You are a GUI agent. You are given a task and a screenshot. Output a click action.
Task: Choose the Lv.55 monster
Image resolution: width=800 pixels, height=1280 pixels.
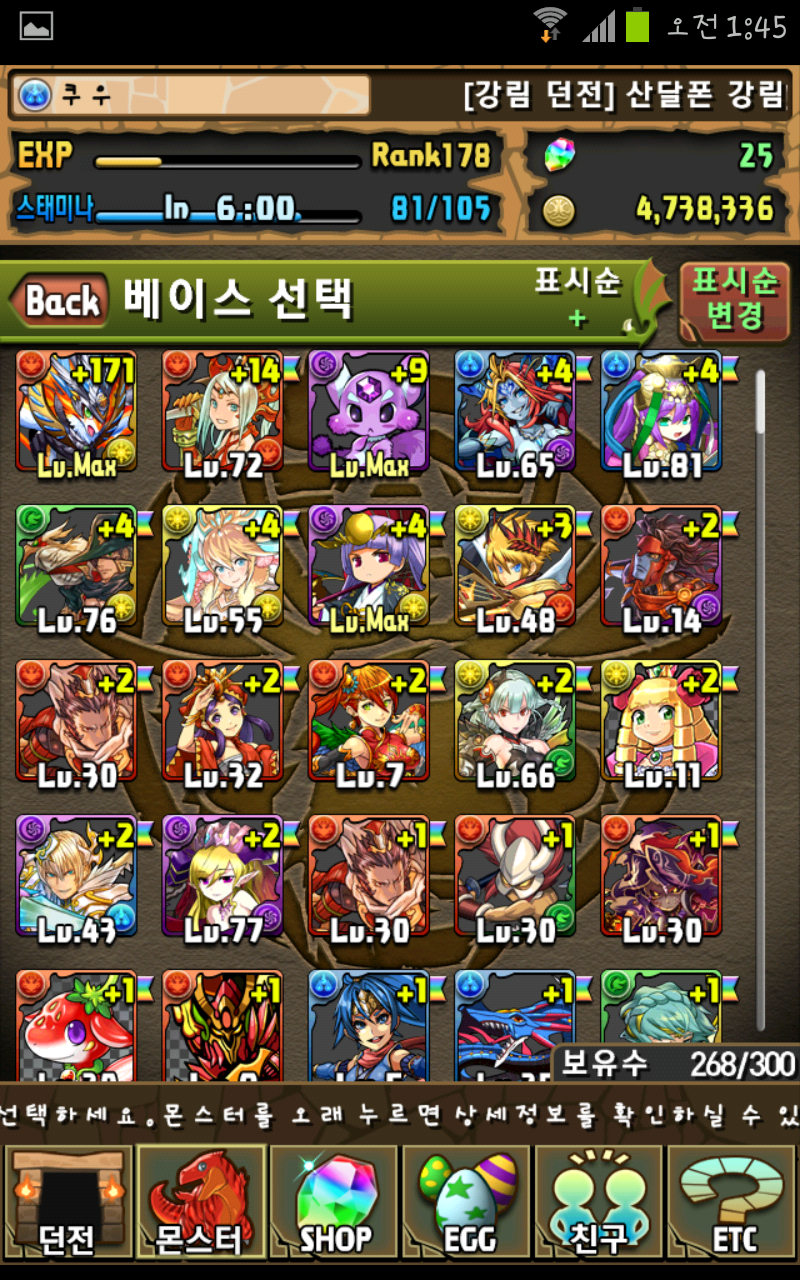pos(222,567)
